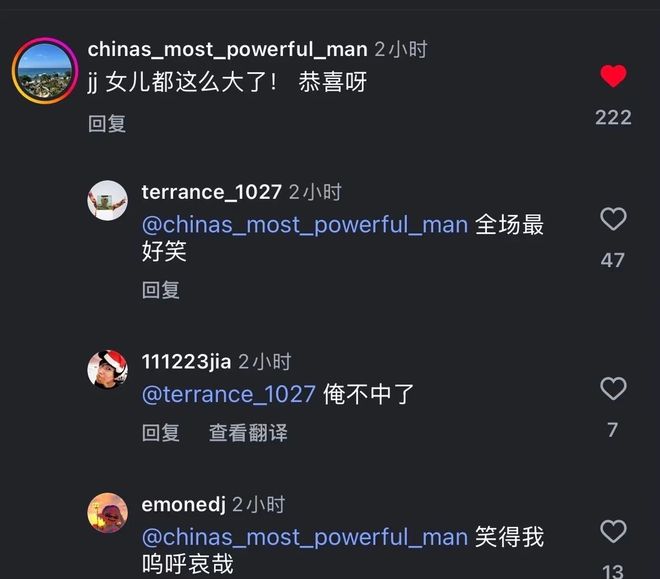Reply to 111223jia's comment
Screen dimensions: 660x579
coord(161,433)
